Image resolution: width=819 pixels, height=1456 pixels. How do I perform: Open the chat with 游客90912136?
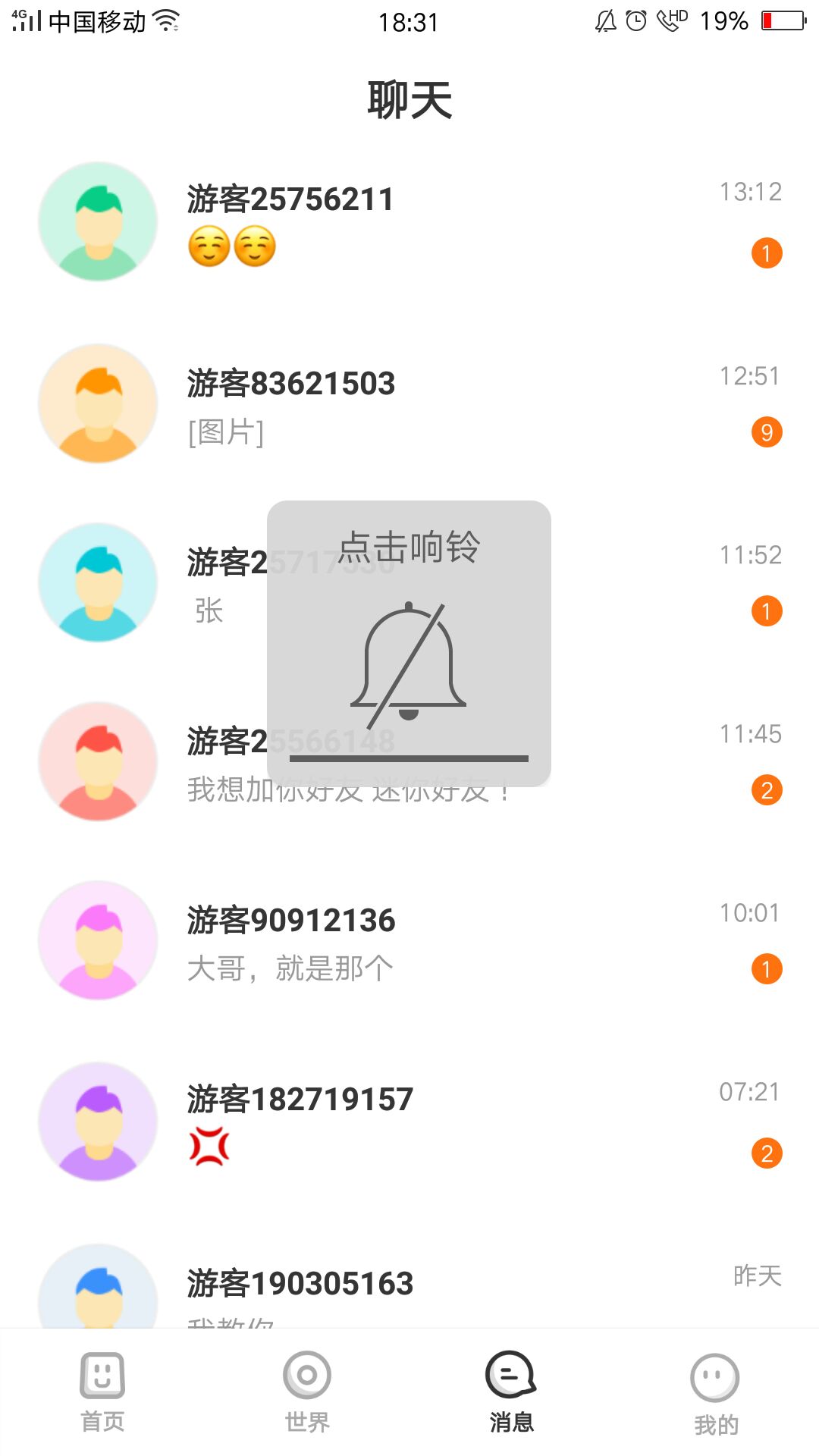click(x=409, y=940)
